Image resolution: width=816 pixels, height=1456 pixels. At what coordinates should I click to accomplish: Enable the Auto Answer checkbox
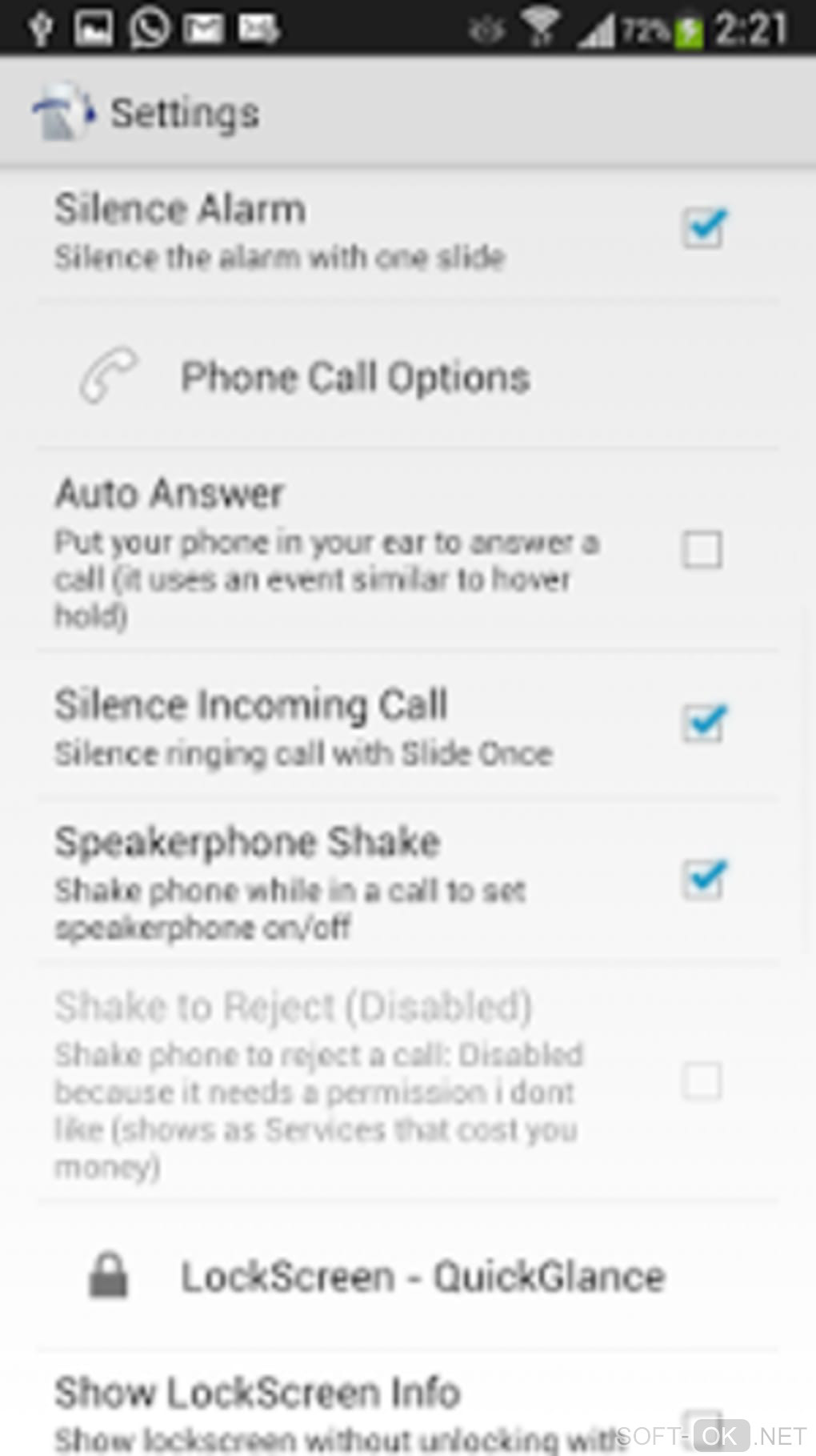click(x=702, y=551)
